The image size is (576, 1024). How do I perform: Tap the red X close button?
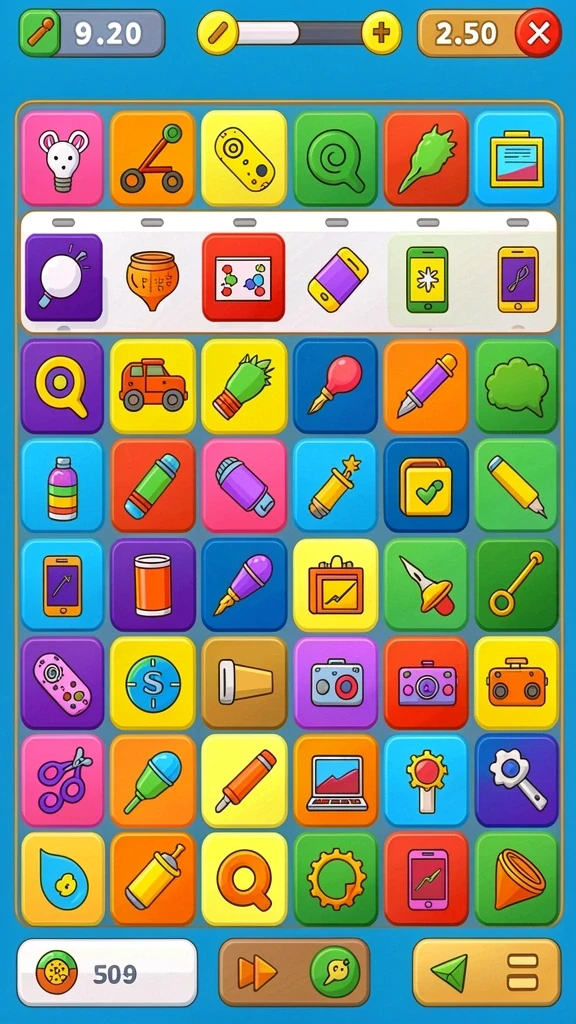click(x=538, y=33)
